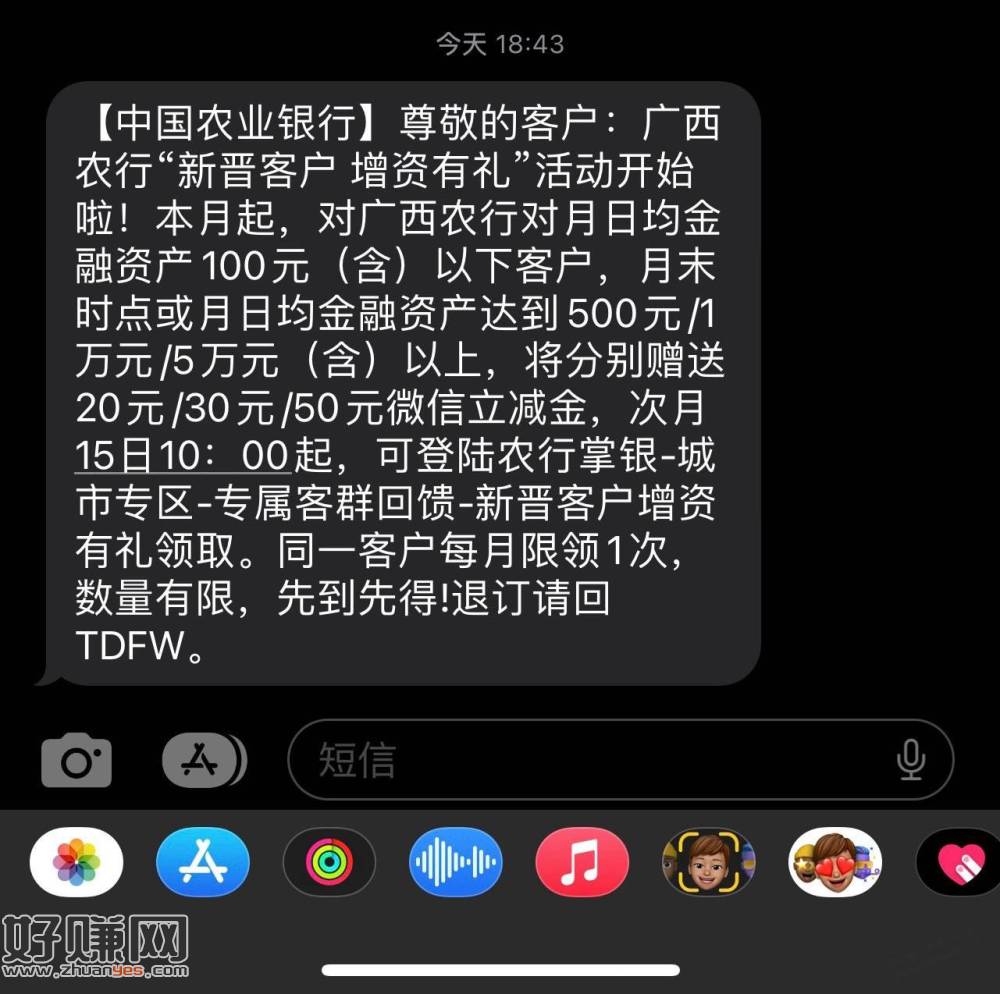Open the Digital Touch heart app
The width and height of the screenshot is (1000, 994).
(x=957, y=862)
